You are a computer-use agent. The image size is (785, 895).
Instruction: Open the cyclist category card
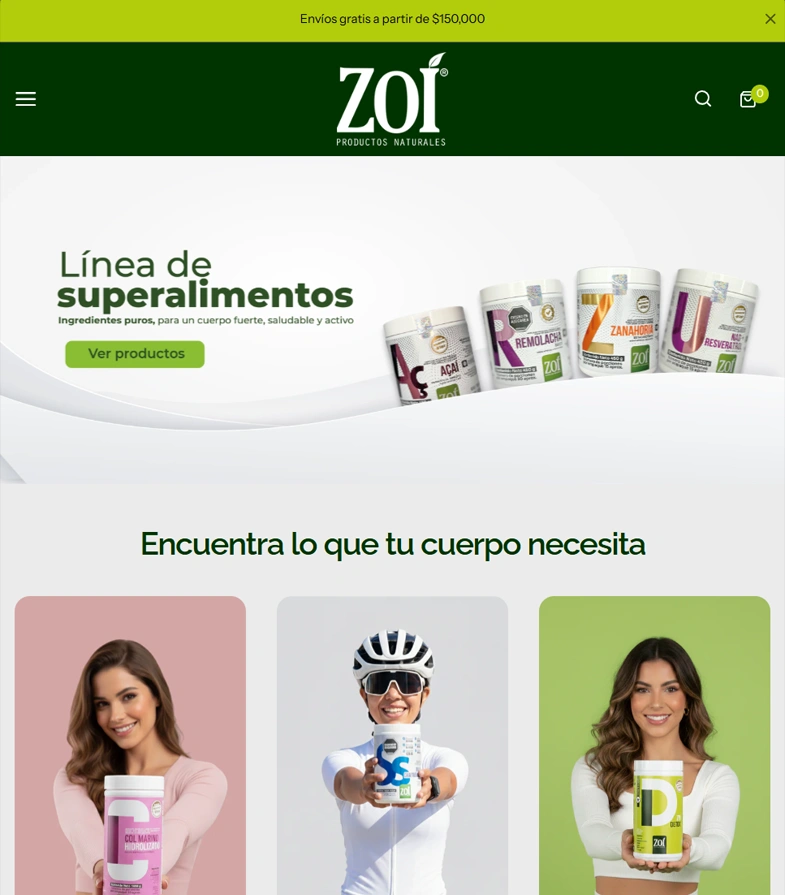point(392,745)
